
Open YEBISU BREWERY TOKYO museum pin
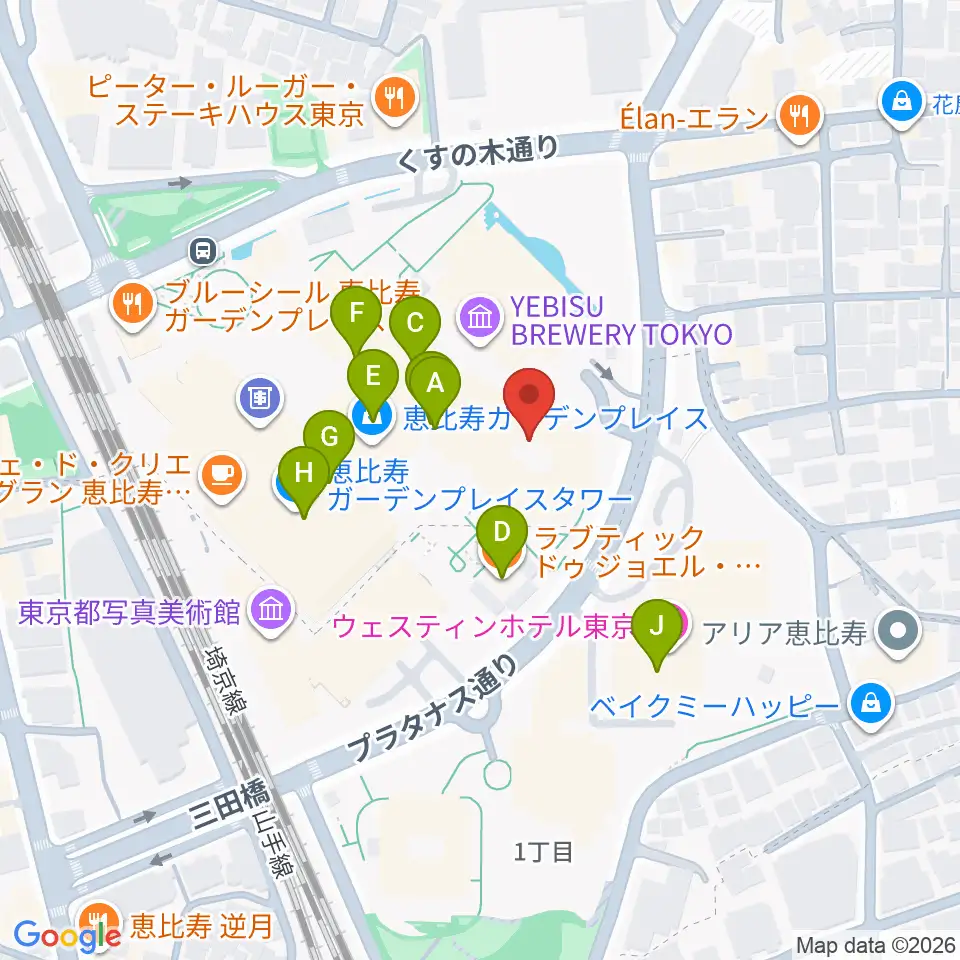click(x=479, y=320)
